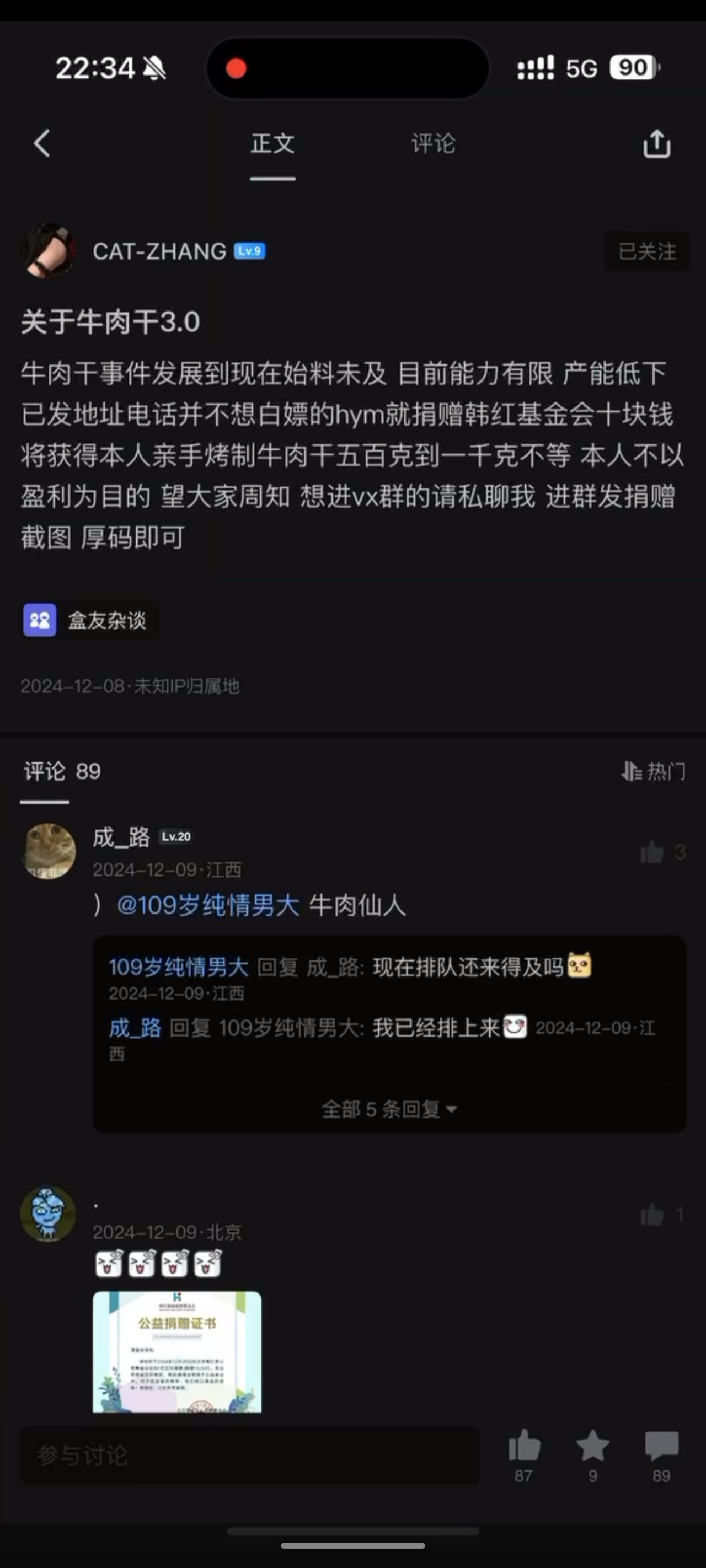
Task: Share this post via the share icon
Action: coord(656,144)
